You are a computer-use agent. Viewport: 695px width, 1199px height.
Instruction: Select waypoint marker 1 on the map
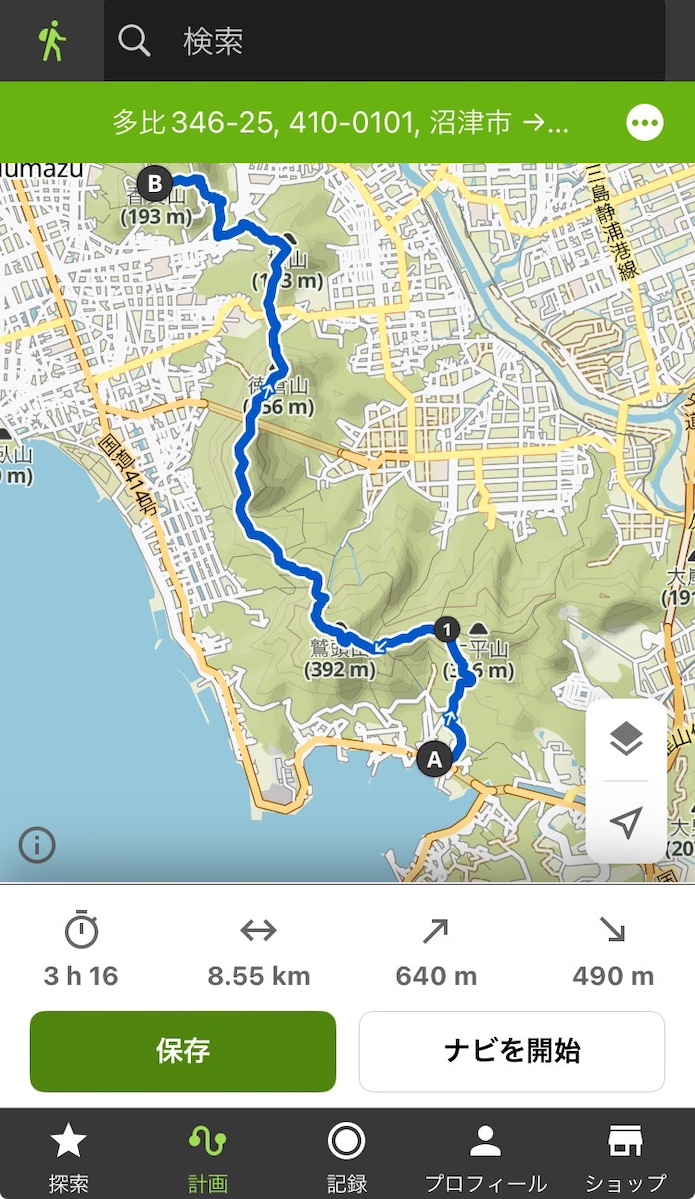[x=447, y=630]
